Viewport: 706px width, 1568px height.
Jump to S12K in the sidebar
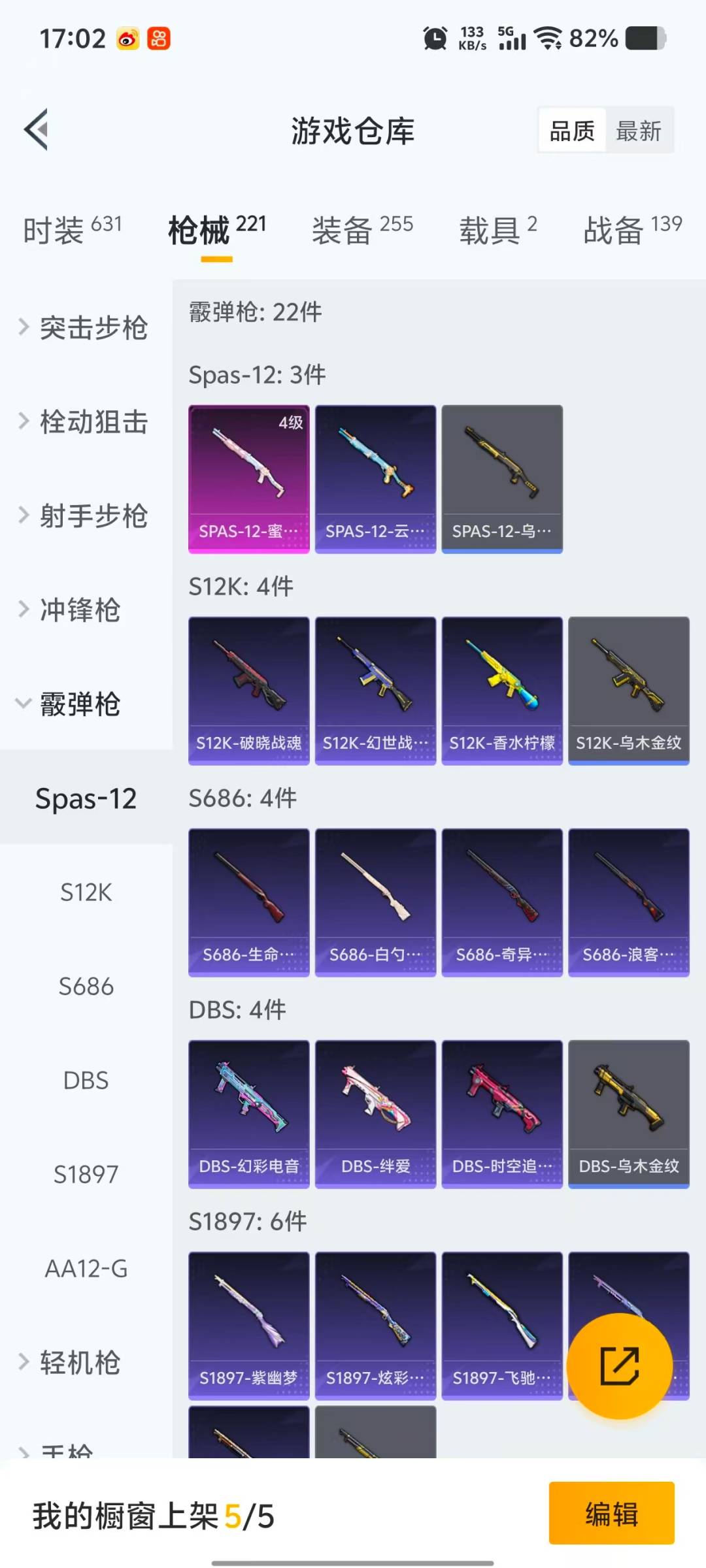[86, 892]
